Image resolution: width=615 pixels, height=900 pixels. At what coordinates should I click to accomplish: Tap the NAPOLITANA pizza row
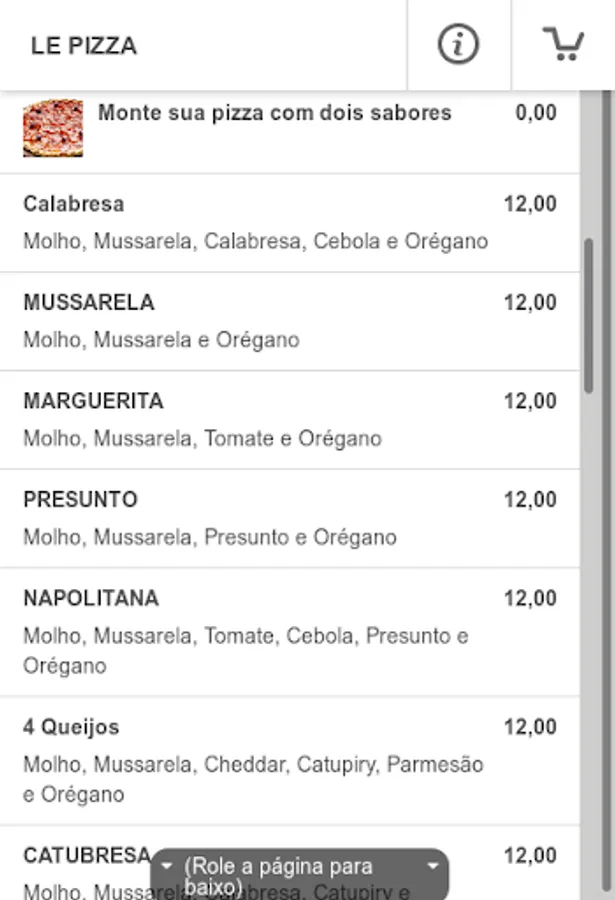click(289, 633)
